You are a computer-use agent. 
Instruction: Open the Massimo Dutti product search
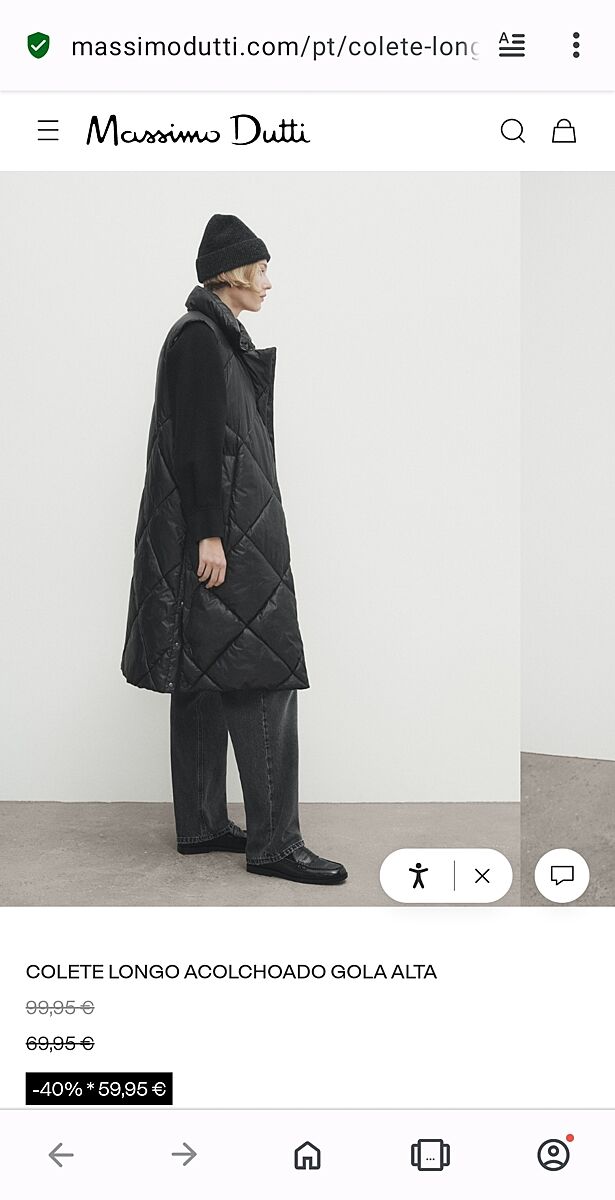512,131
